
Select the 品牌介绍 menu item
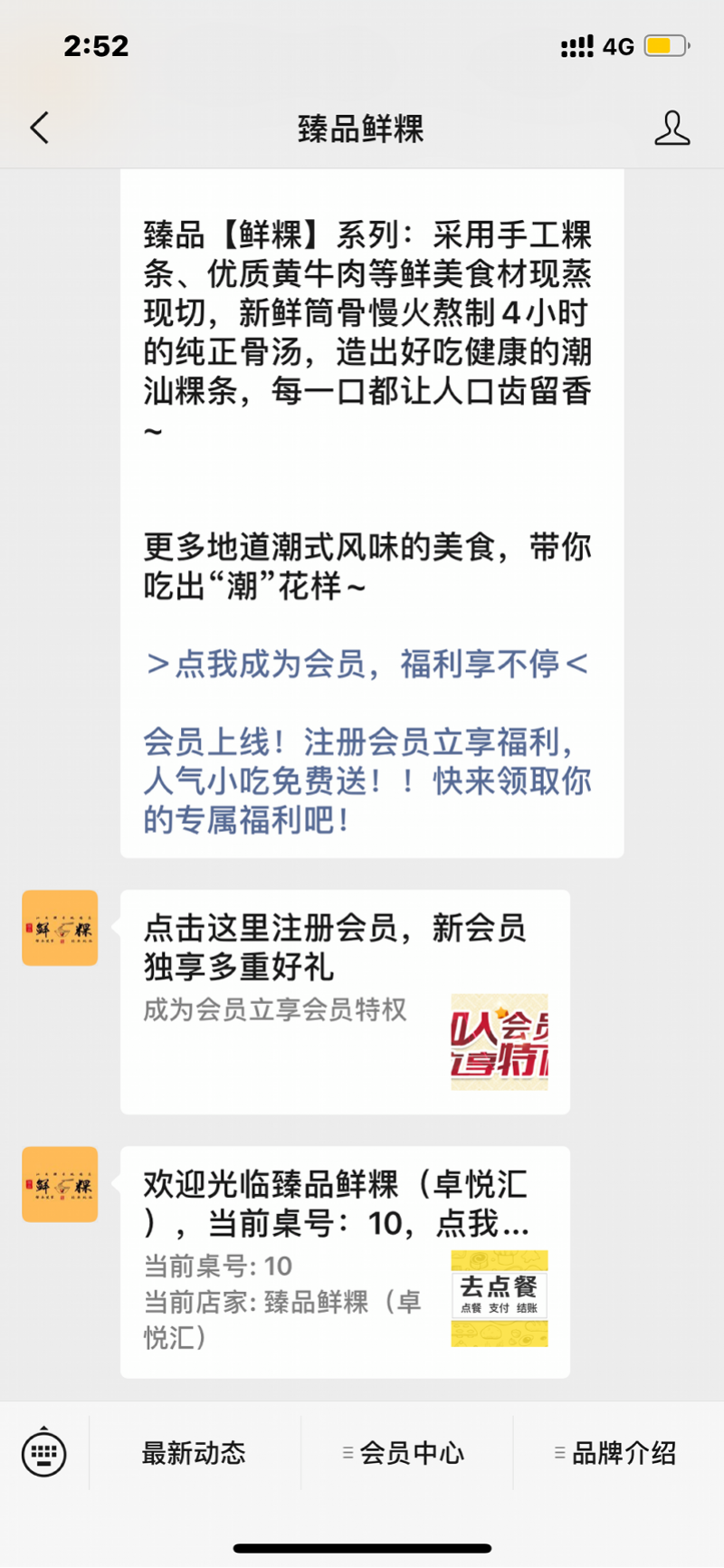[x=624, y=1453]
